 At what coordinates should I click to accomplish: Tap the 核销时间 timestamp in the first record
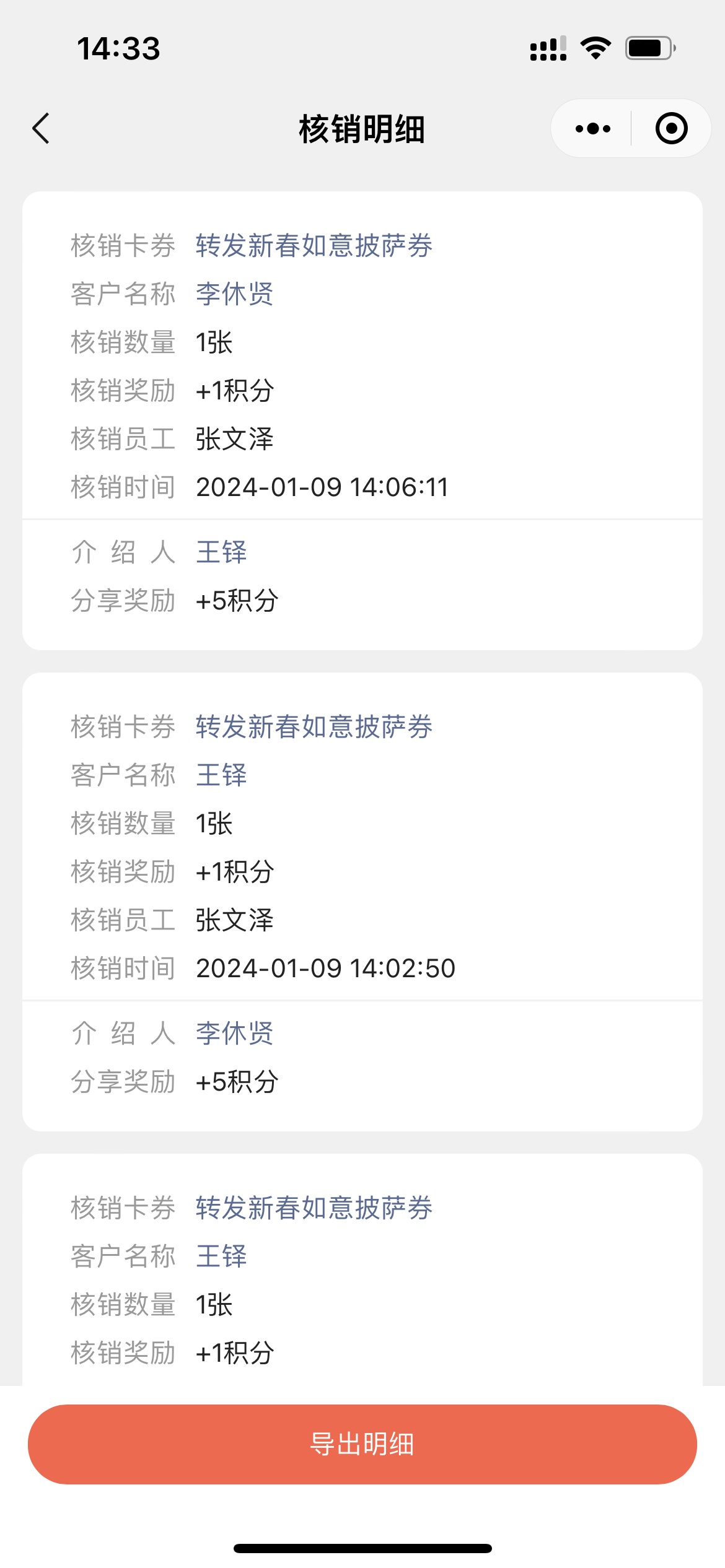point(322,487)
